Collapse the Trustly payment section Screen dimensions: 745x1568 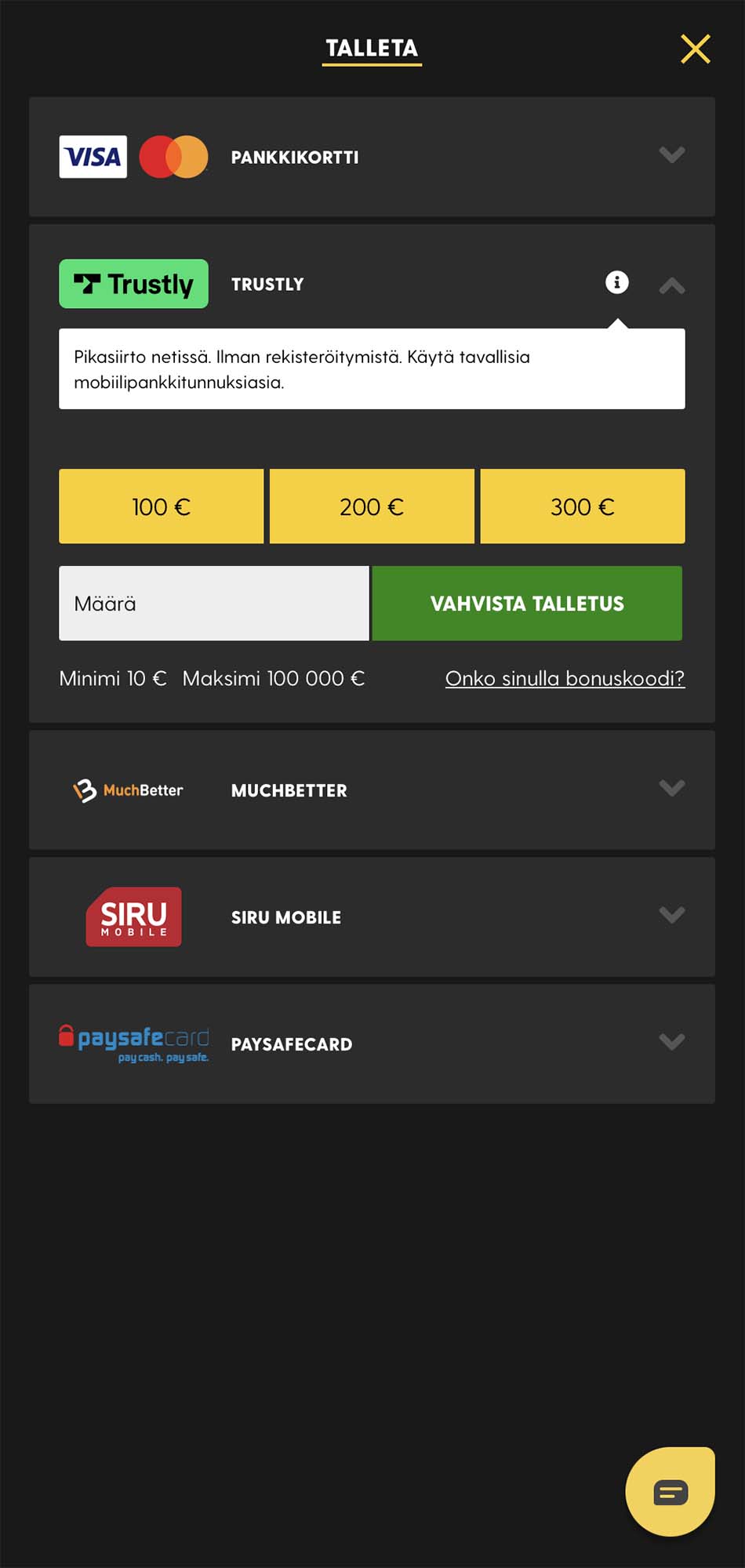click(x=671, y=285)
